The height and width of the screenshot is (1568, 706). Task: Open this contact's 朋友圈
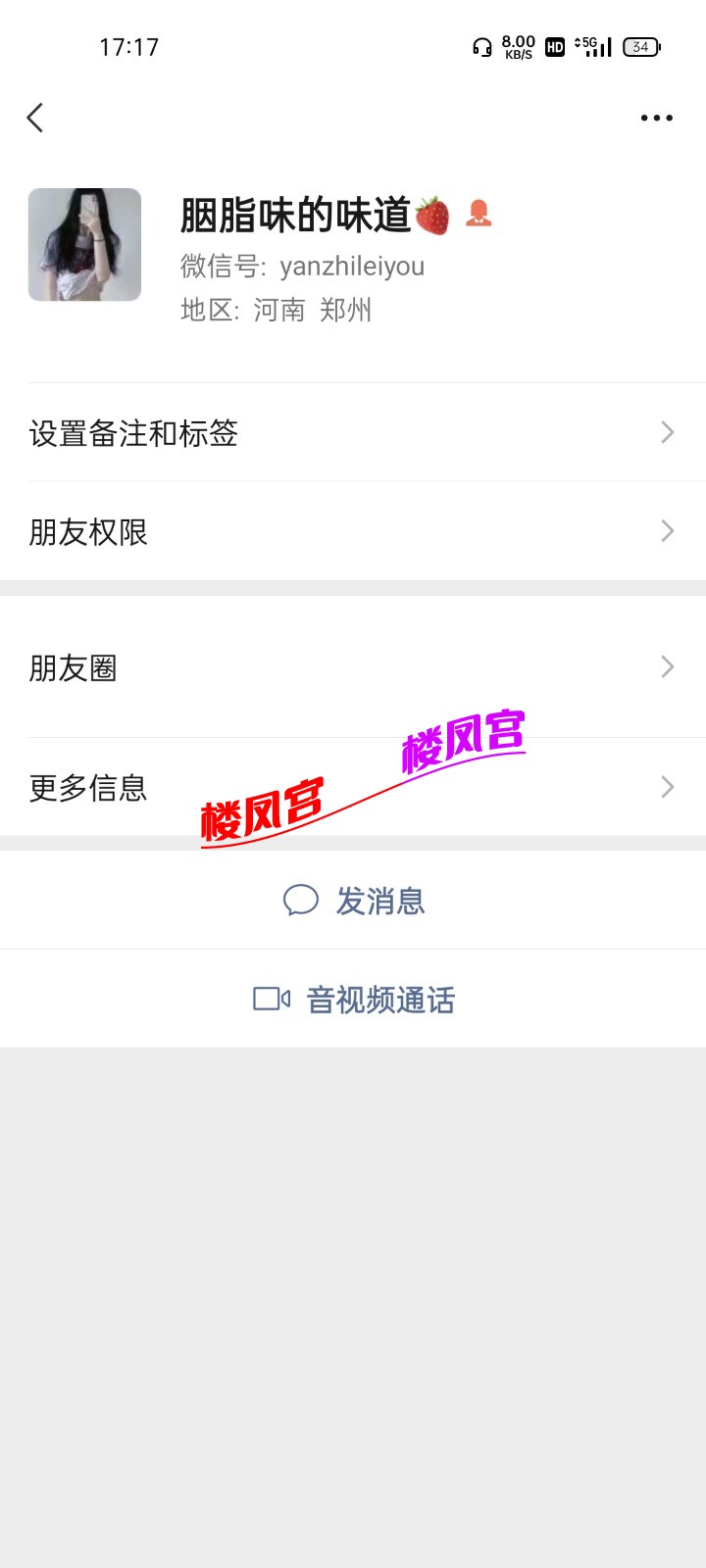353,667
